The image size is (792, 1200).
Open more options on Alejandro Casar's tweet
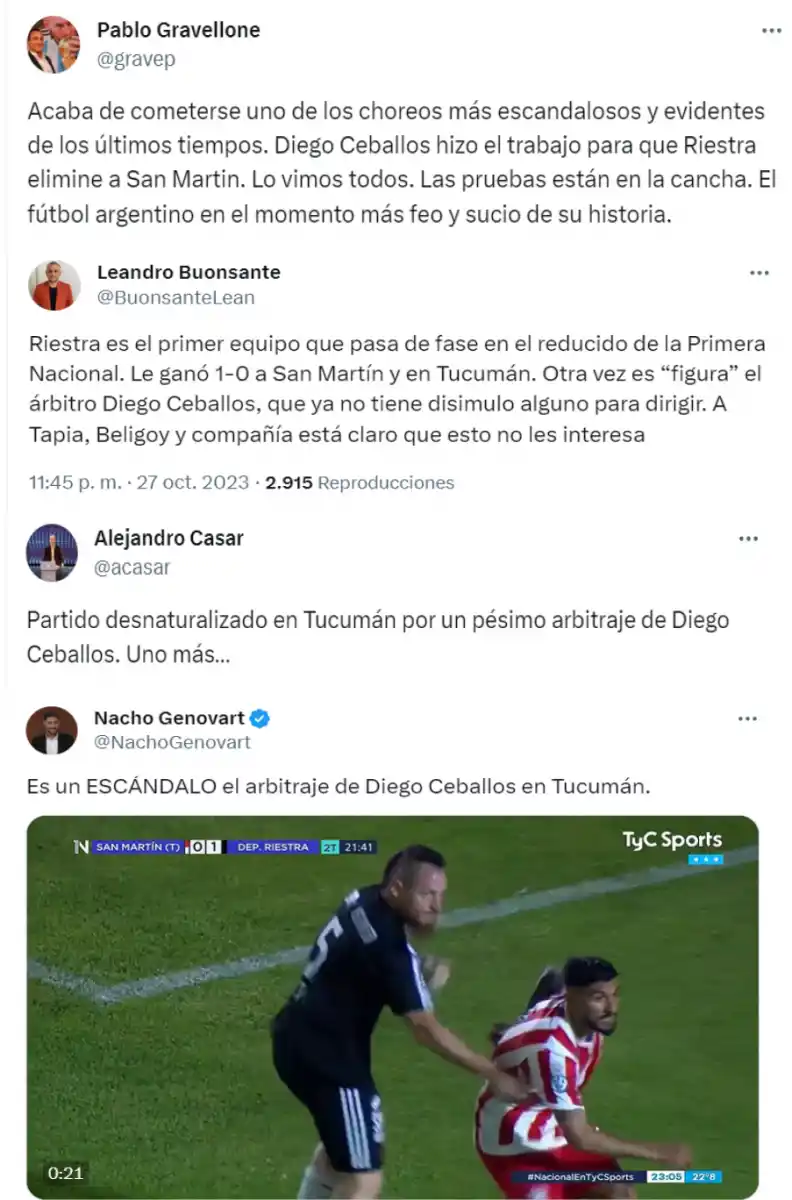click(748, 537)
